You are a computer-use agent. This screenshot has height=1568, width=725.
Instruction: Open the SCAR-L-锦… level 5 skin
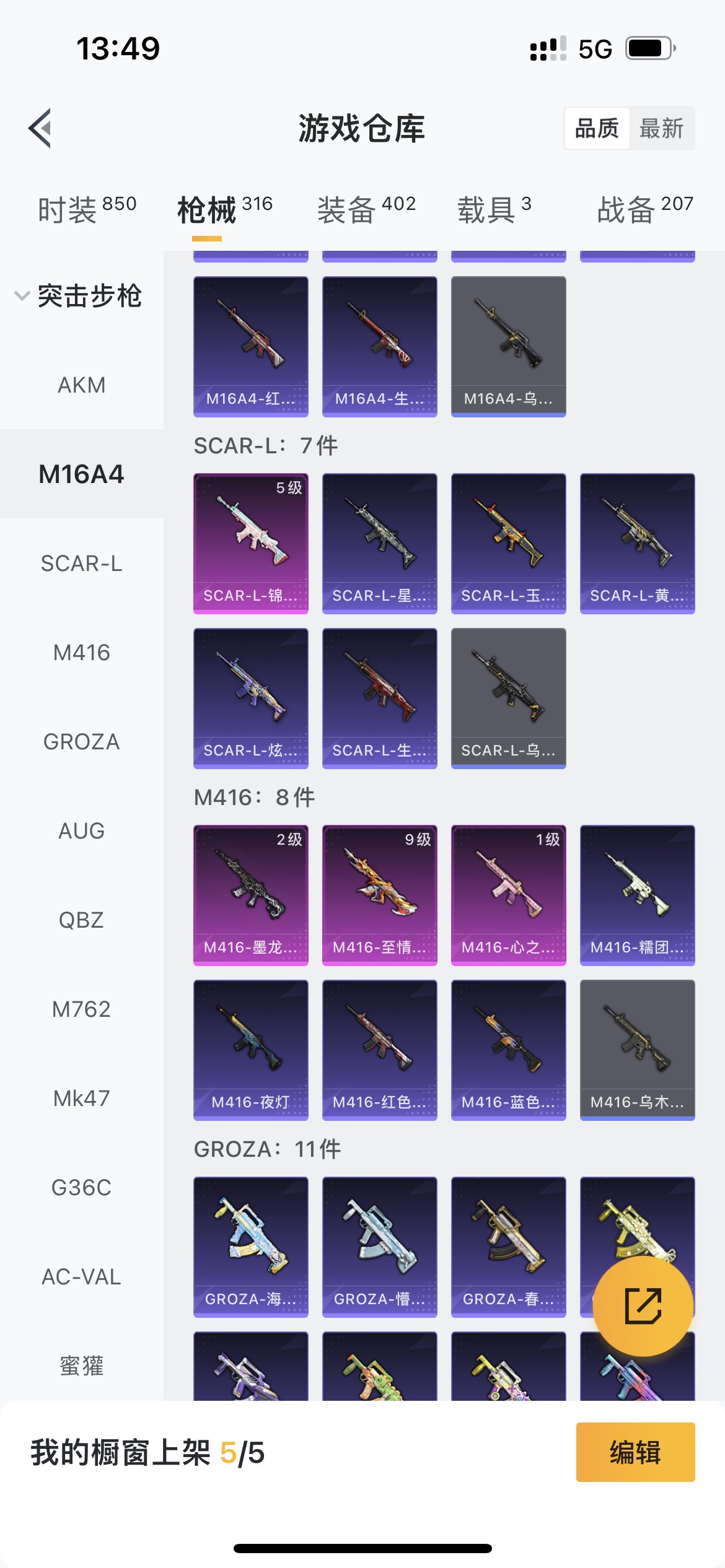click(251, 544)
